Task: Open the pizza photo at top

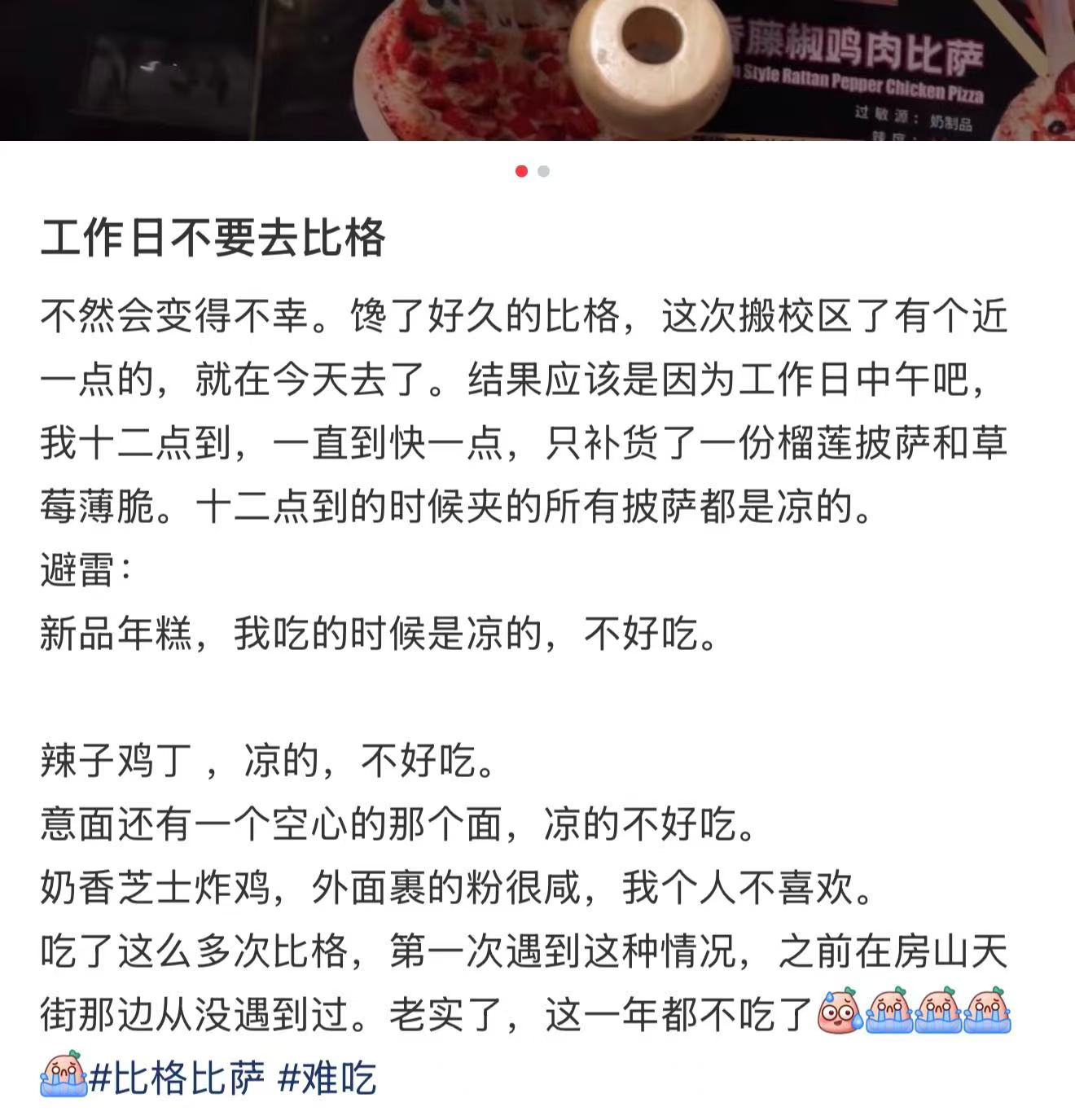Action: click(537, 69)
